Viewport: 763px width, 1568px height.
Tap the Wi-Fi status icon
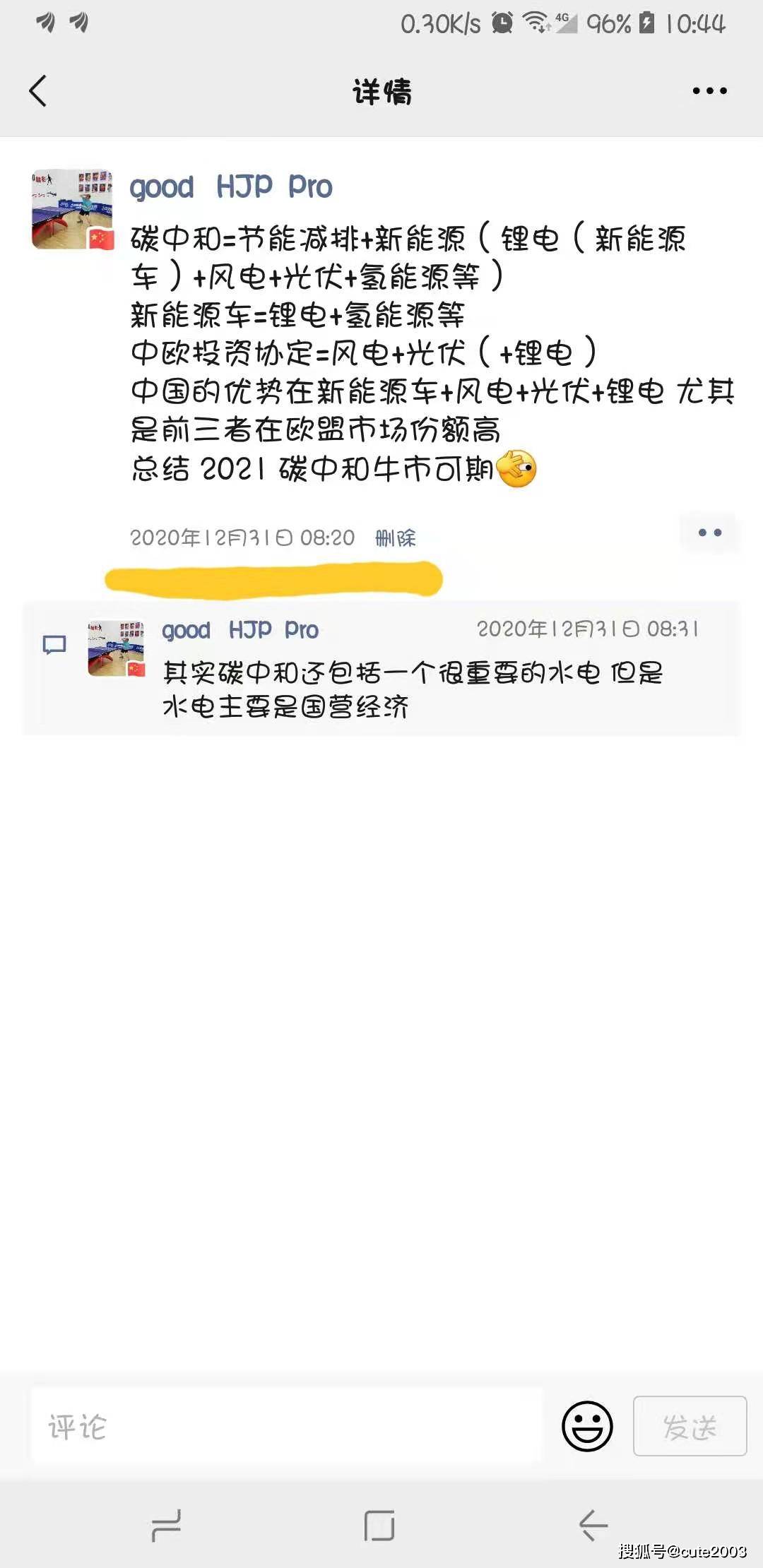[535, 23]
